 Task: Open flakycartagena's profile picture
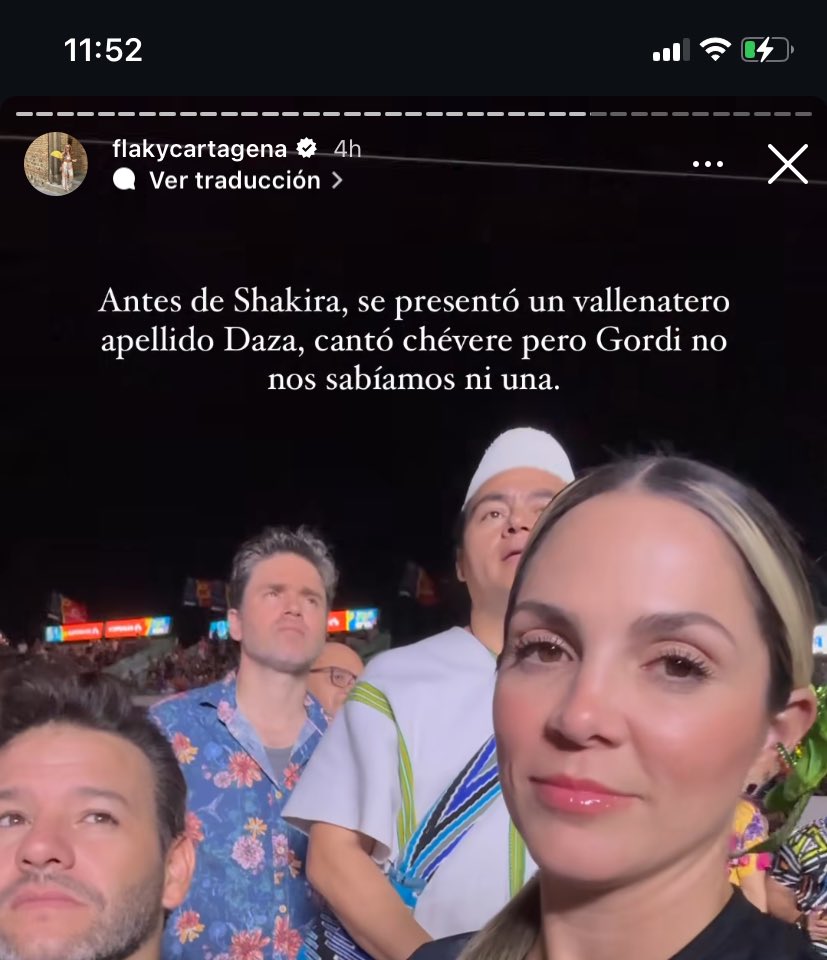(56, 164)
